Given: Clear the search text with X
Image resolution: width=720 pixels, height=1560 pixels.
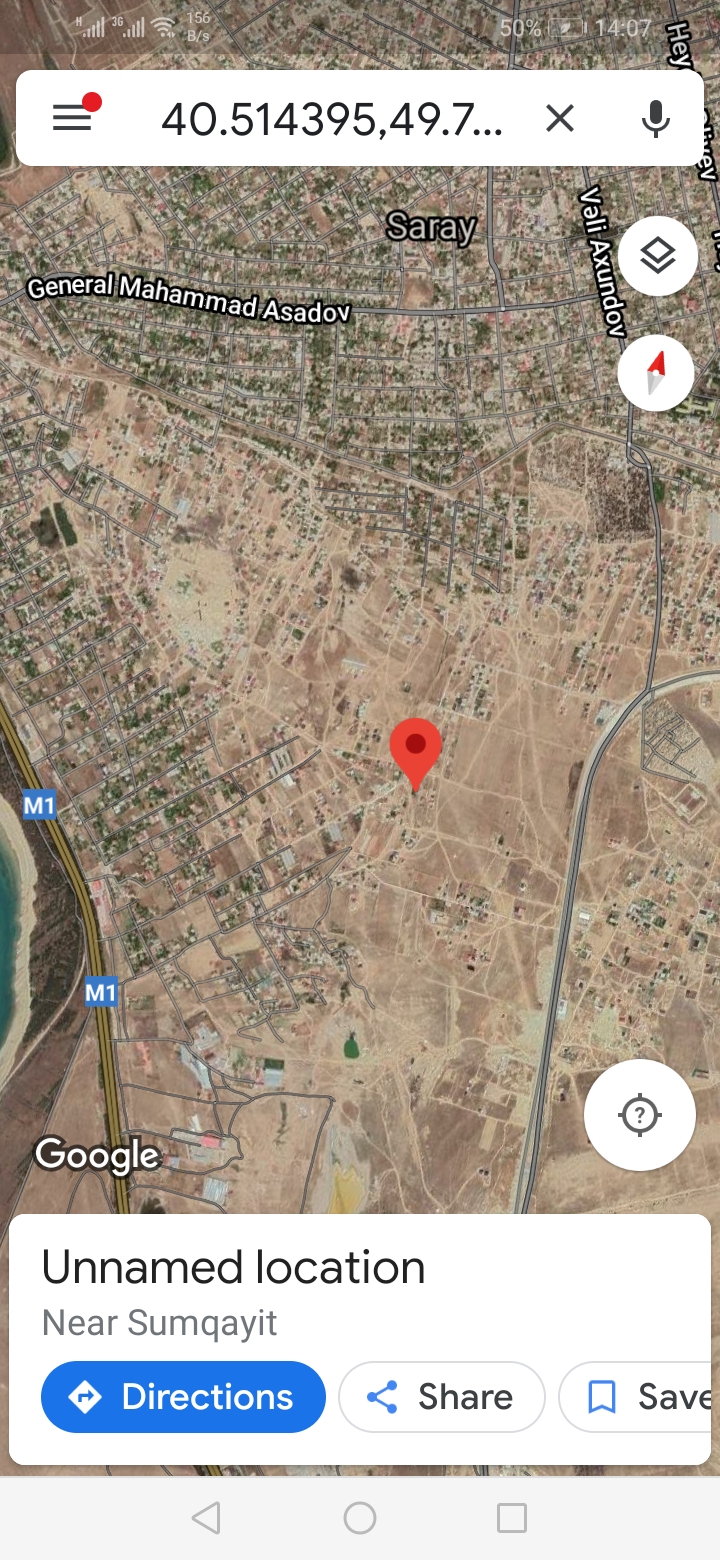Looking at the screenshot, I should point(560,119).
